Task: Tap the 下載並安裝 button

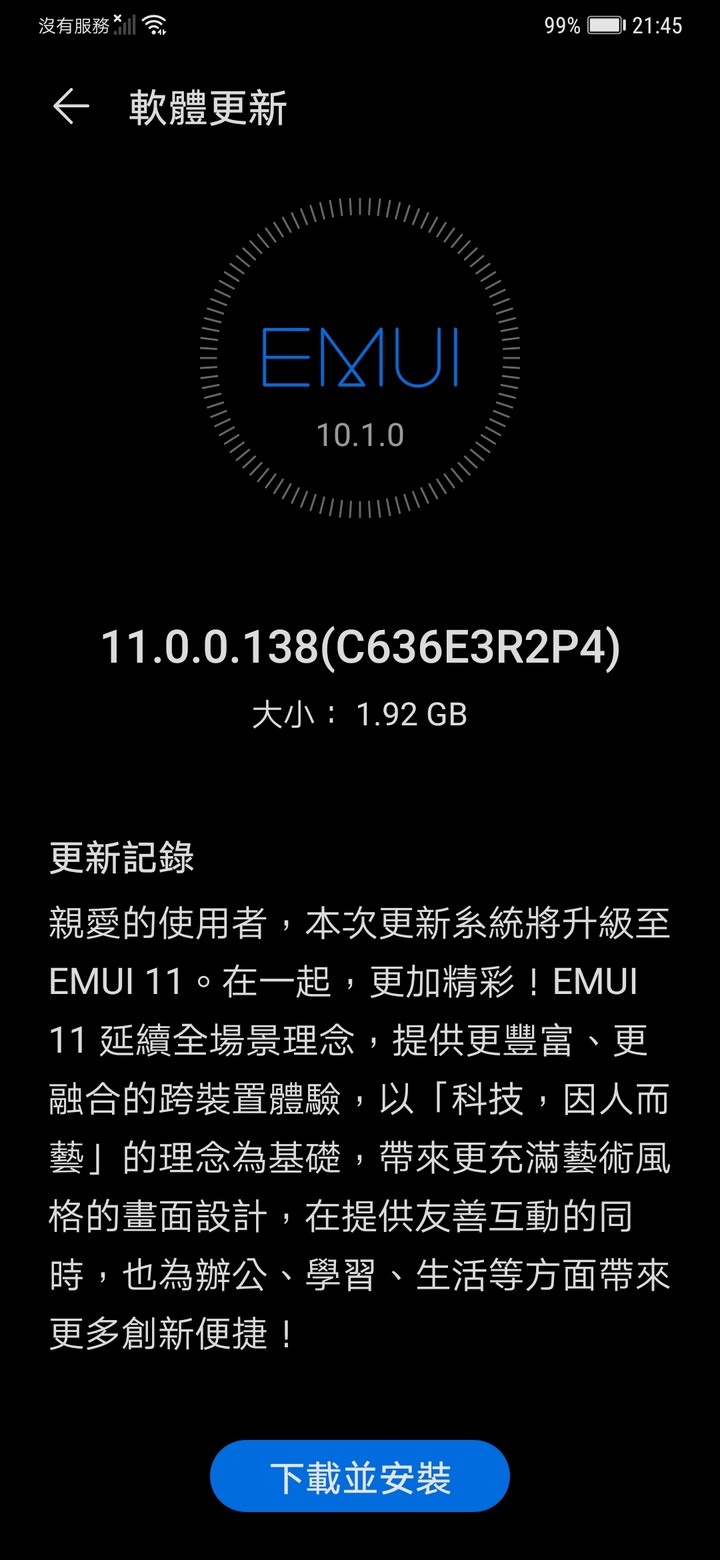Action: 360,1476
